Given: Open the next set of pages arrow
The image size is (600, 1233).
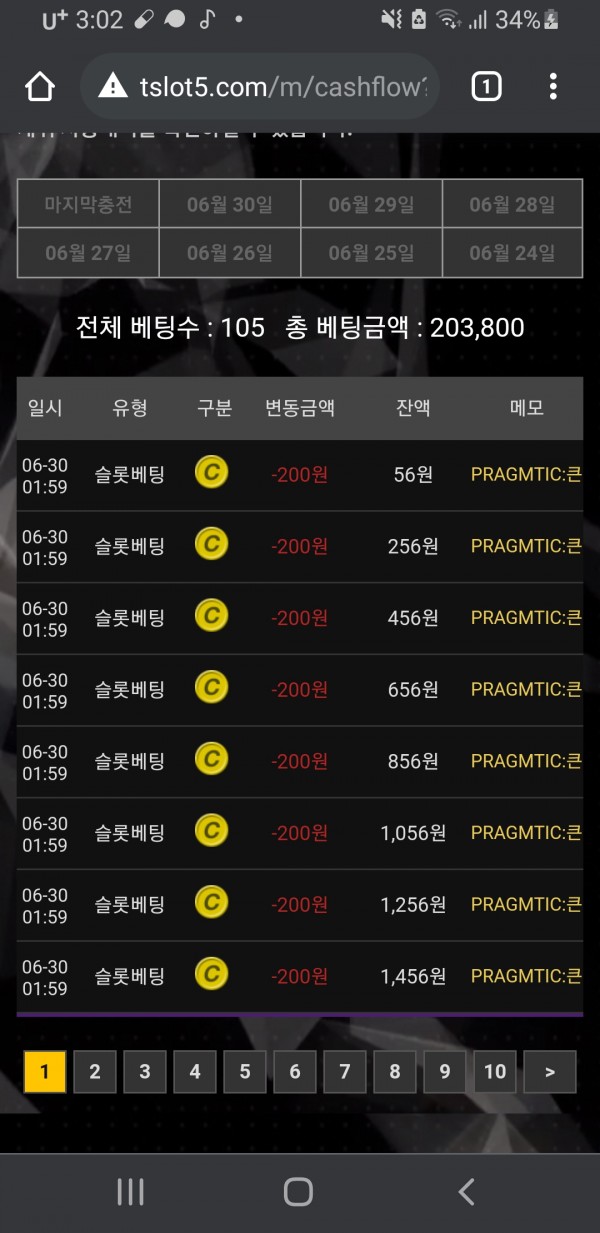Looking at the screenshot, I should [x=549, y=1072].
